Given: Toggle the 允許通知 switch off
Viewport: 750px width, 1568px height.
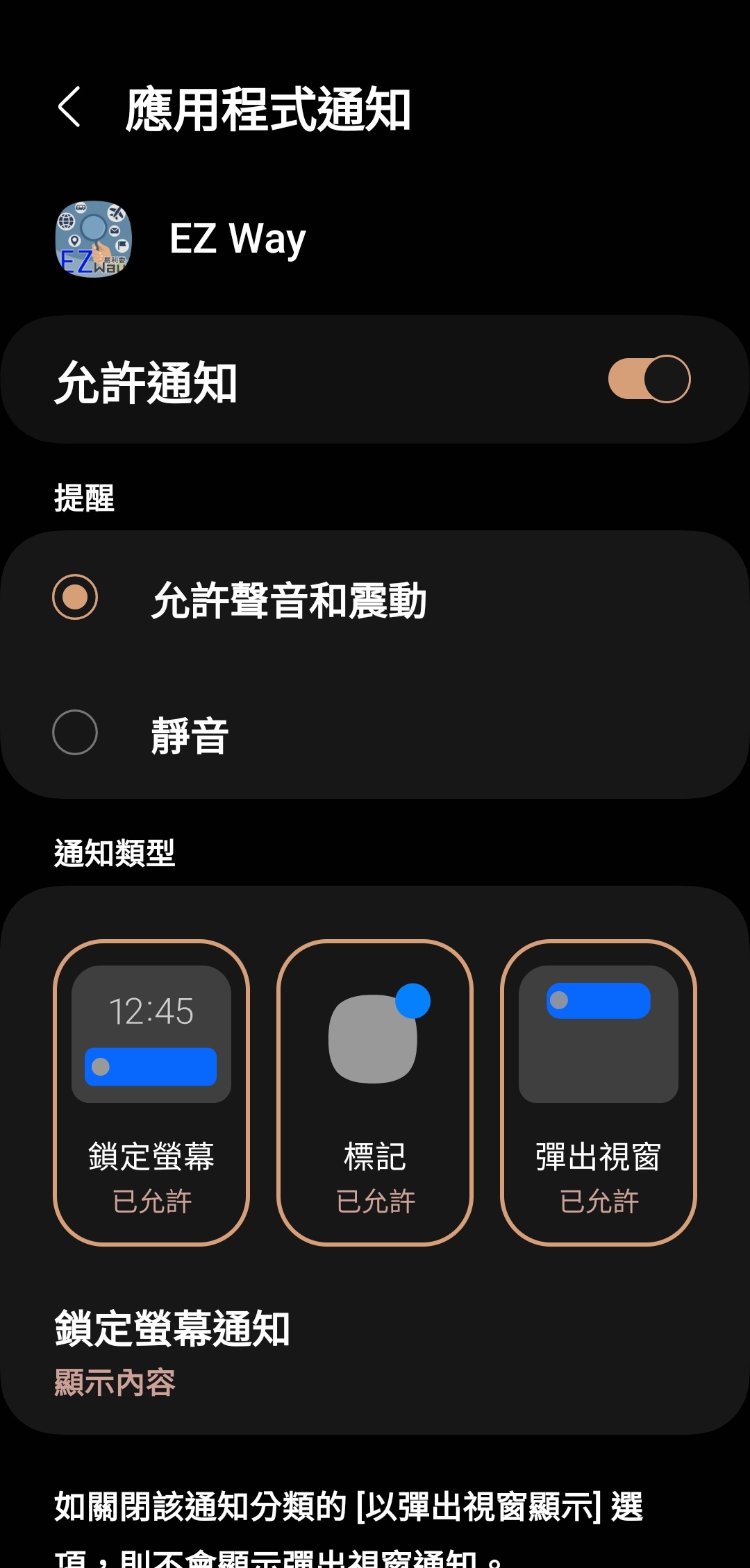Looking at the screenshot, I should click(x=649, y=379).
